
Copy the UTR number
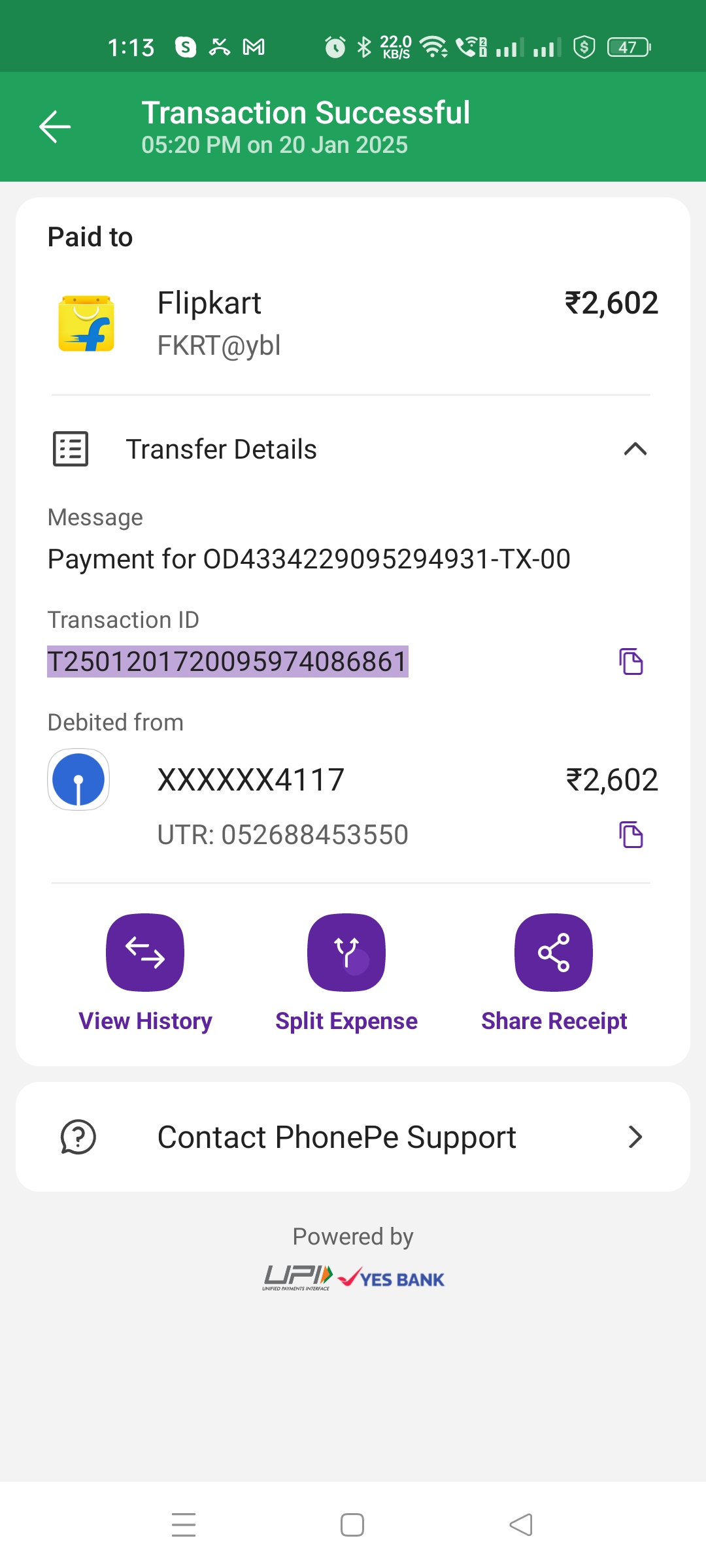631,834
